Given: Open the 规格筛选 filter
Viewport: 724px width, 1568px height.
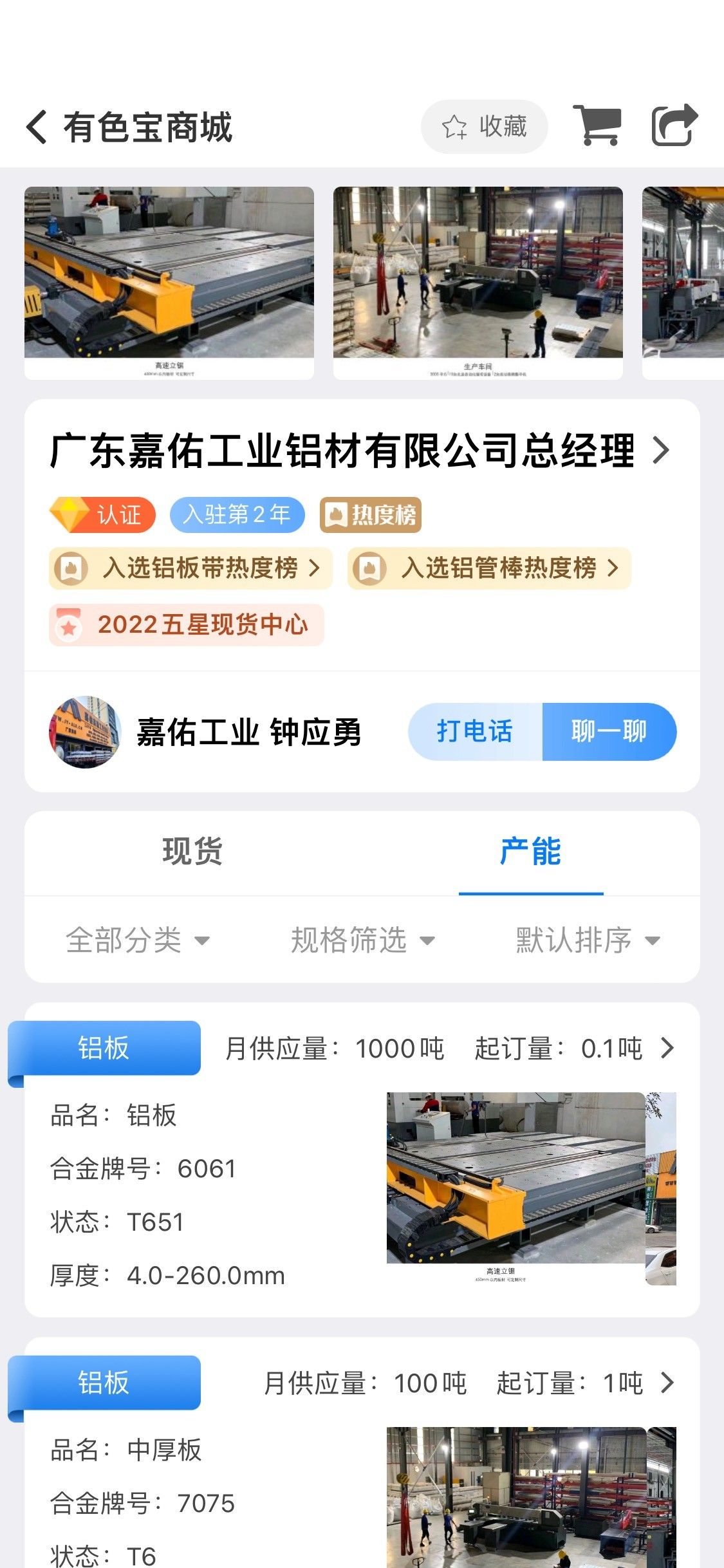Looking at the screenshot, I should click(x=362, y=940).
